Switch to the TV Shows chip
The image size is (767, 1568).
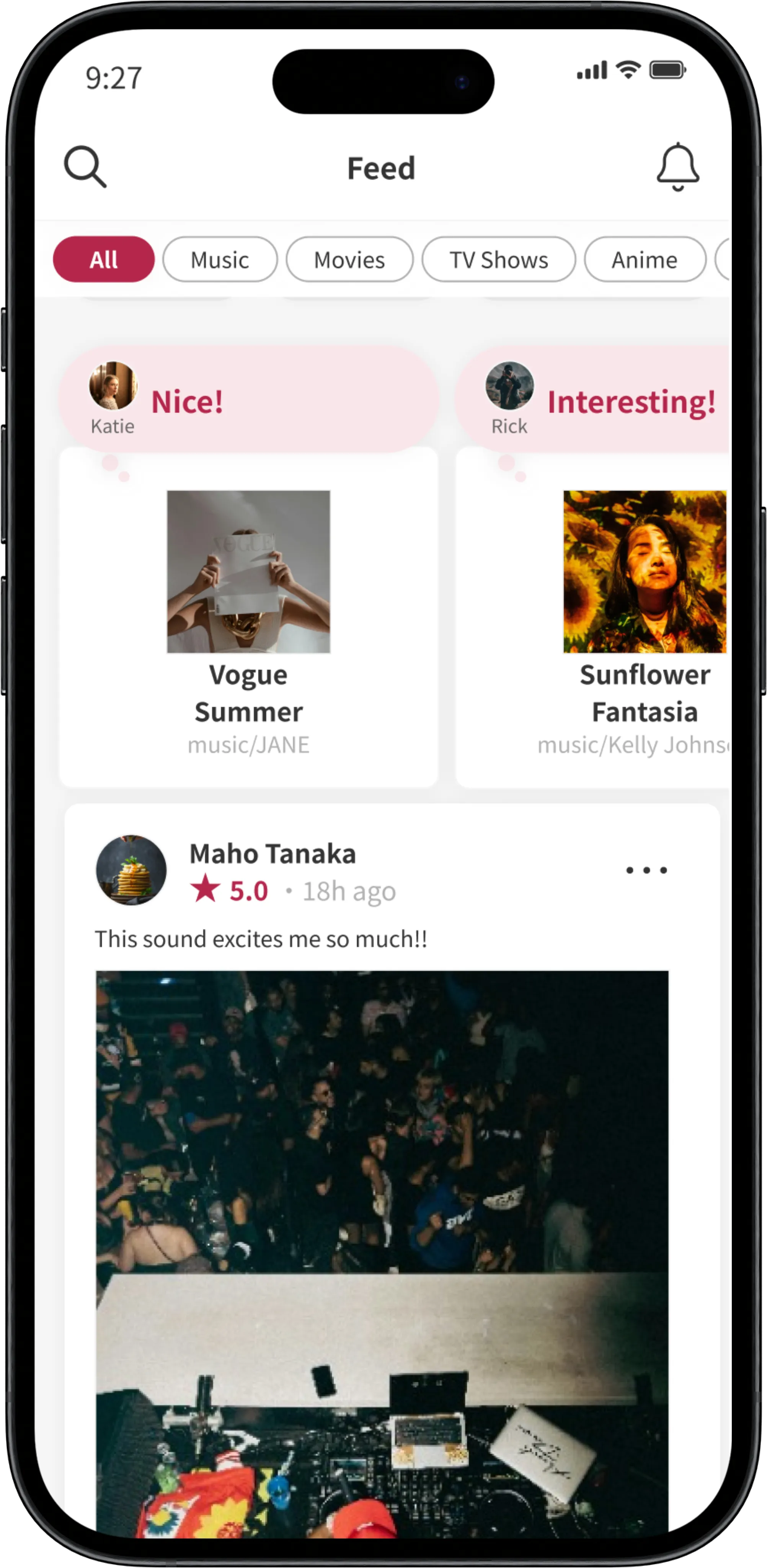coord(499,260)
